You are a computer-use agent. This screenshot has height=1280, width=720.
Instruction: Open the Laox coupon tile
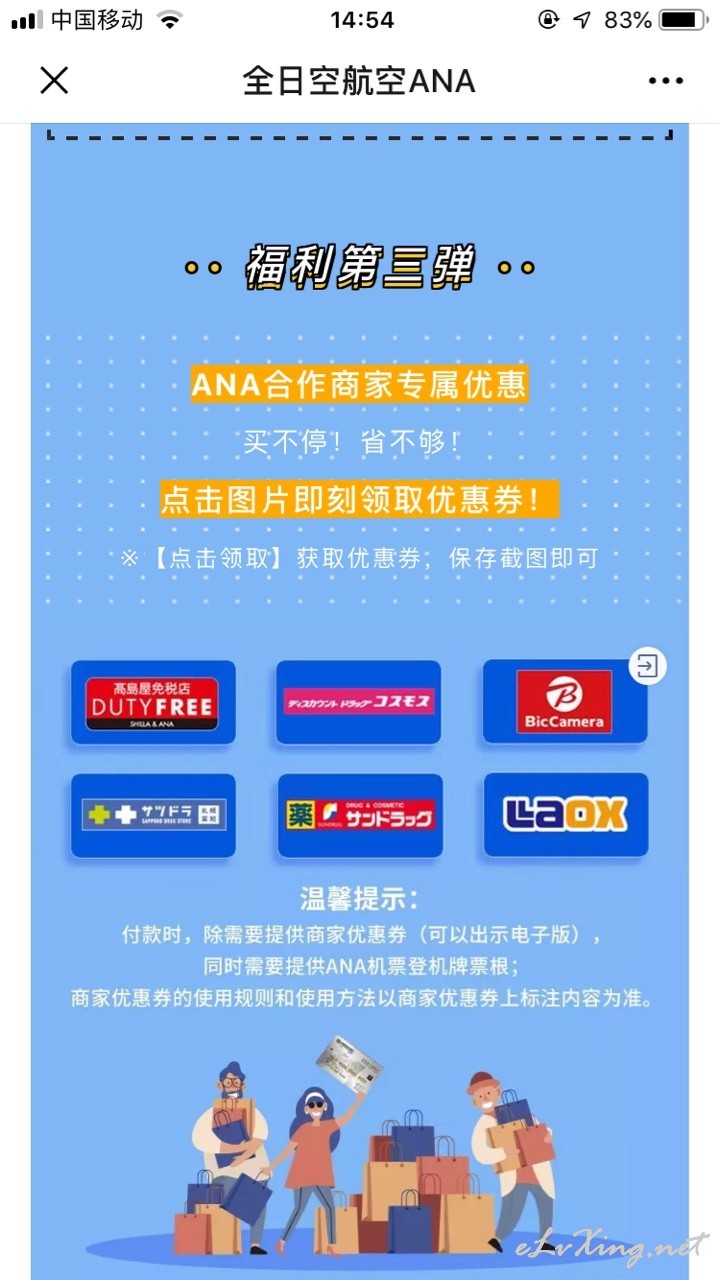pyautogui.click(x=566, y=815)
